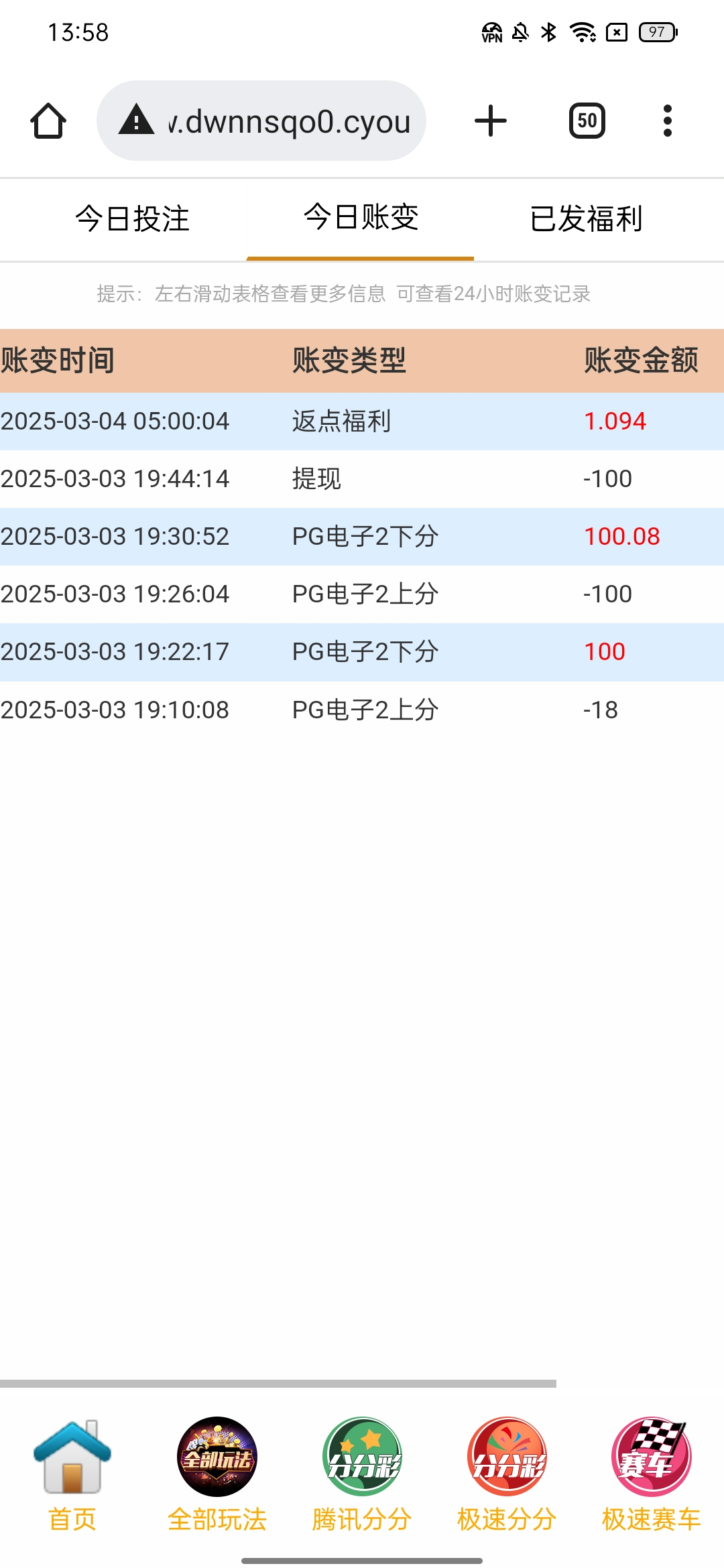Viewport: 724px width, 1568px height.
Task: Open 极速赛车 in bottom navigation
Action: [x=651, y=1474]
